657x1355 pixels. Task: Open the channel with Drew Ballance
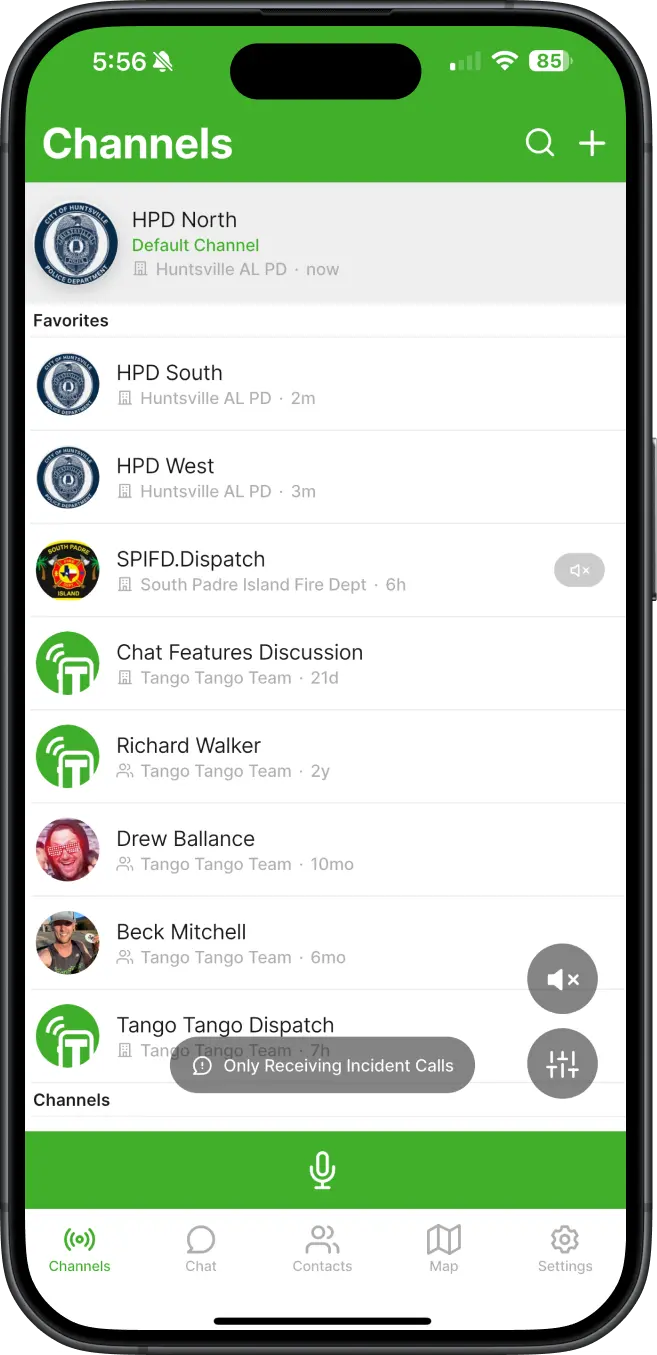(x=326, y=849)
